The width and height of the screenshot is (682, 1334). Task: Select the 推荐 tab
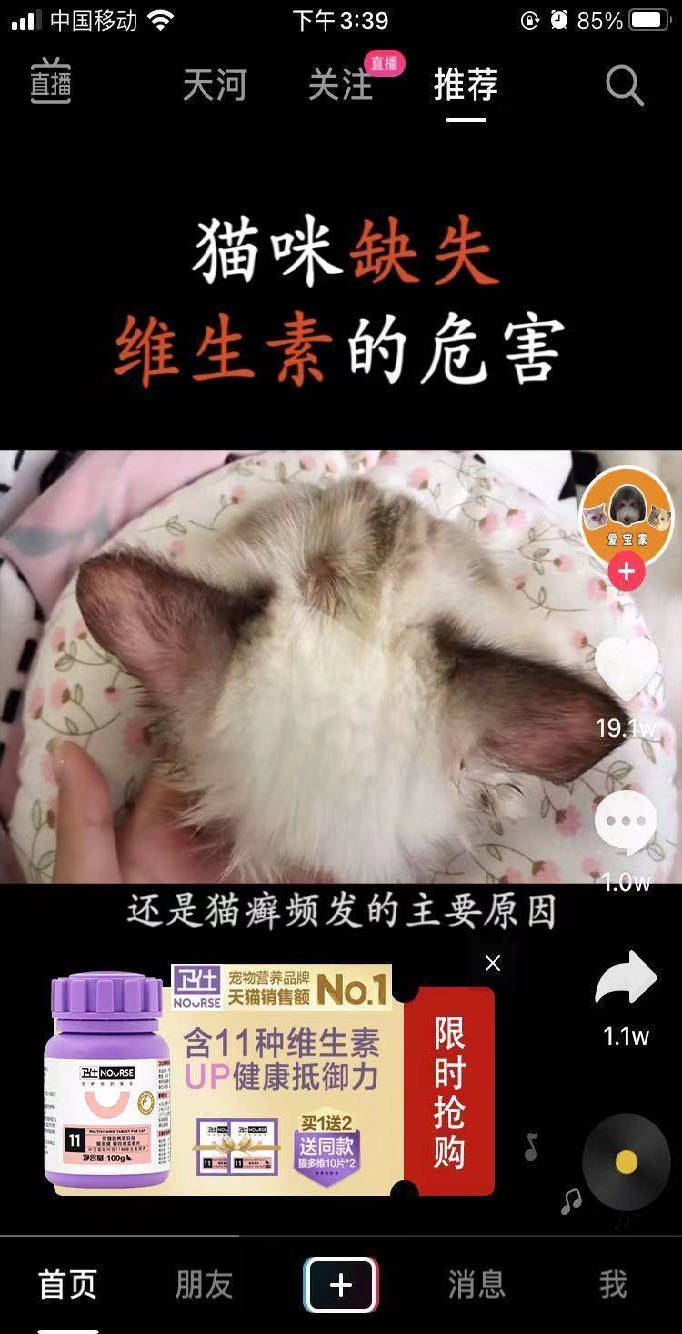[465, 86]
